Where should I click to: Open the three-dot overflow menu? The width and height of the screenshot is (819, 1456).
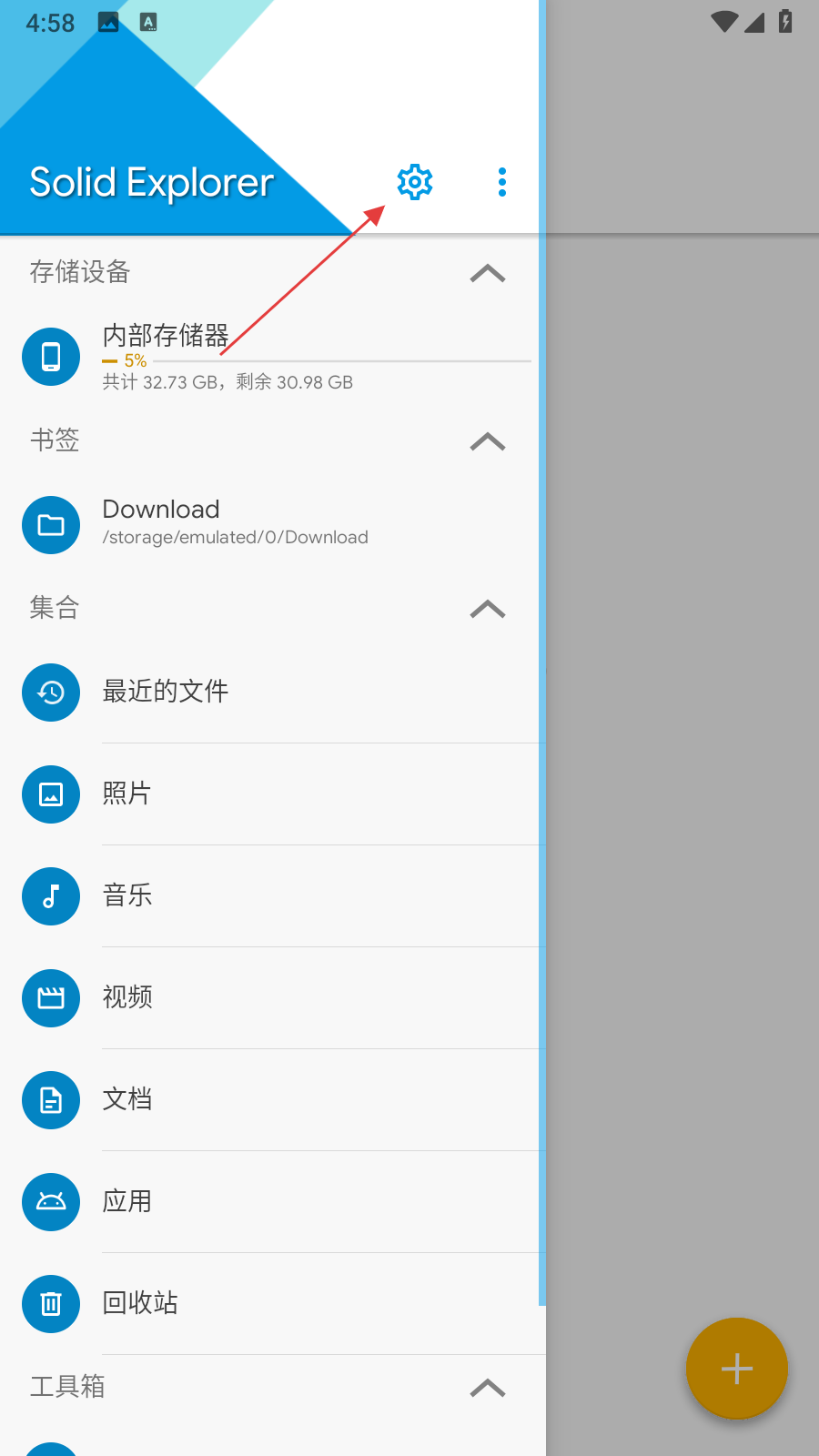501,183
